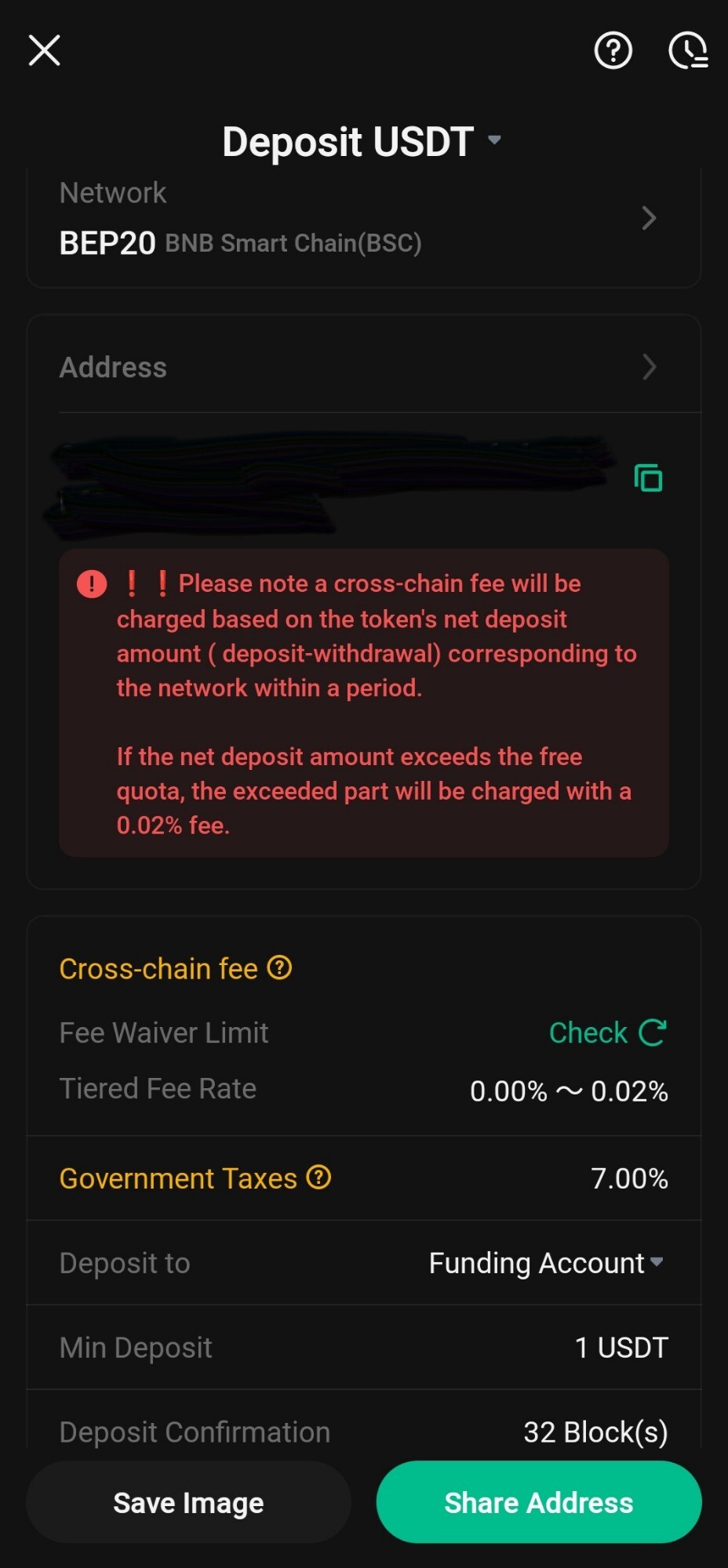
Task: Close the Deposit USDT screen
Action: (x=44, y=51)
